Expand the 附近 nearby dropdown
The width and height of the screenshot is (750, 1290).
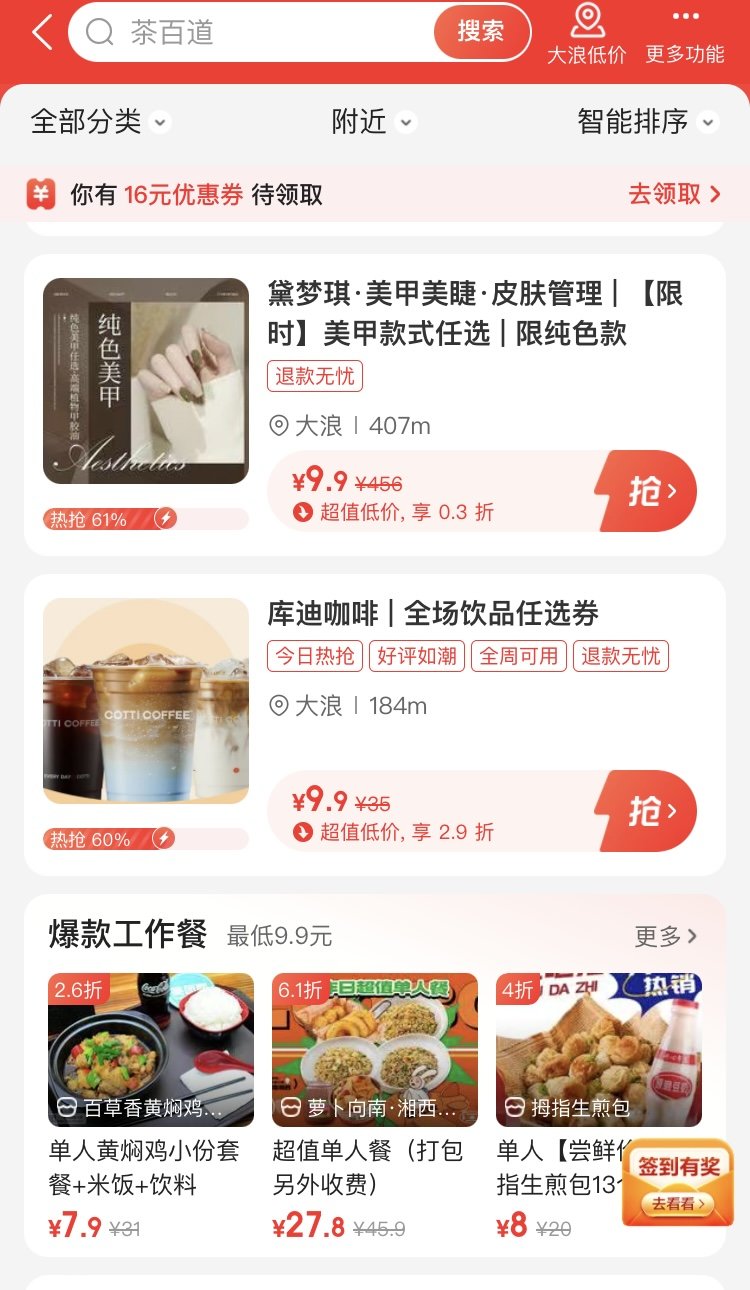pyautogui.click(x=373, y=122)
